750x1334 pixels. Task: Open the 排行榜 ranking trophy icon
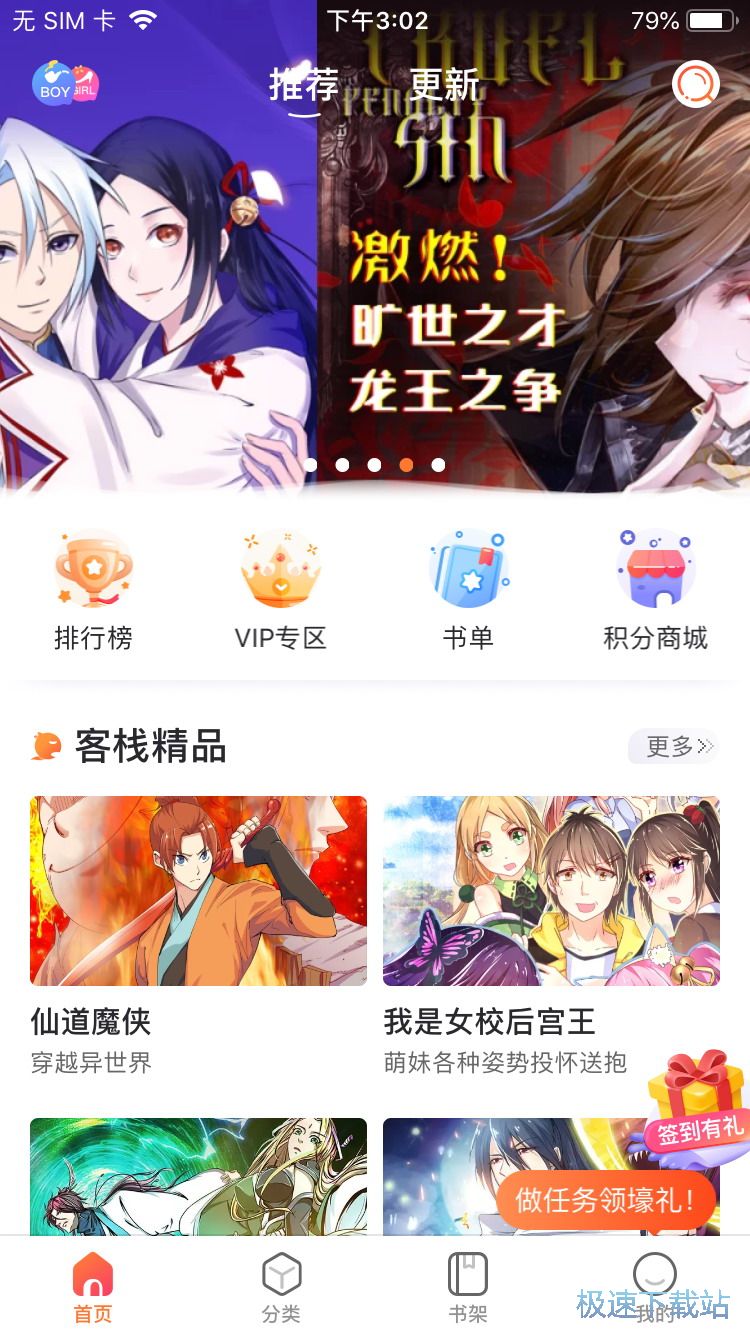click(93, 570)
